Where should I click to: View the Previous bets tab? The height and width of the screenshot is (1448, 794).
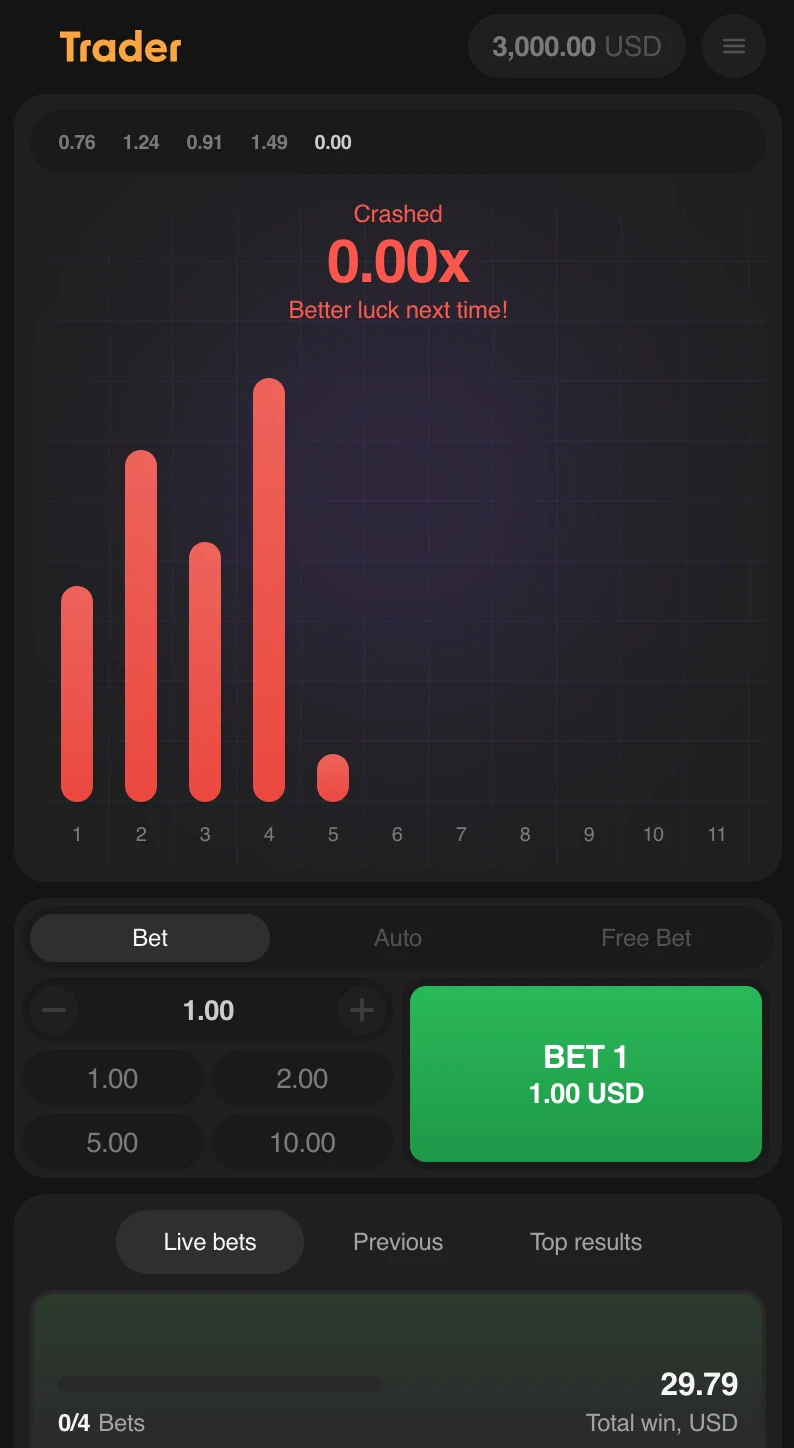(x=398, y=1242)
